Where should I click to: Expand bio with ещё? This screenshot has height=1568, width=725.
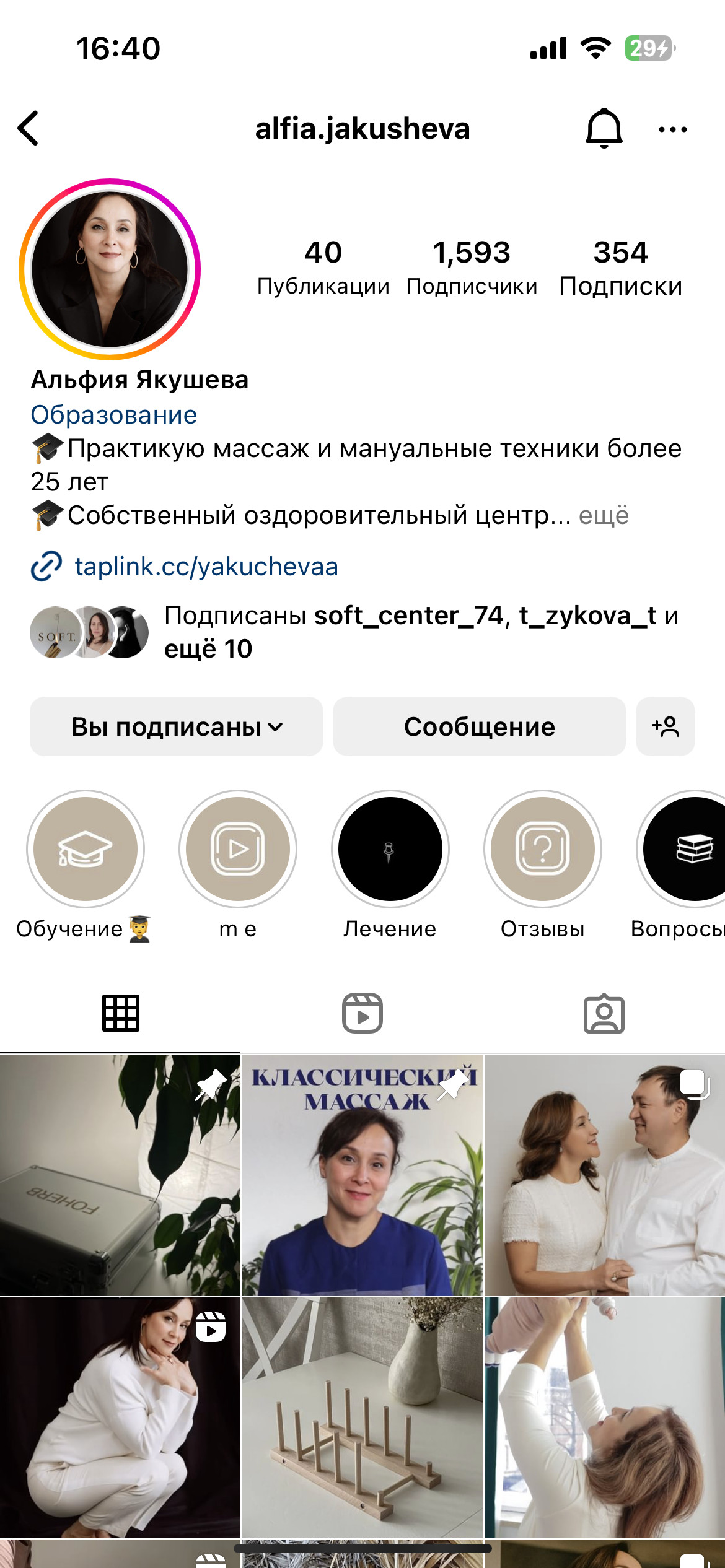click(x=604, y=515)
